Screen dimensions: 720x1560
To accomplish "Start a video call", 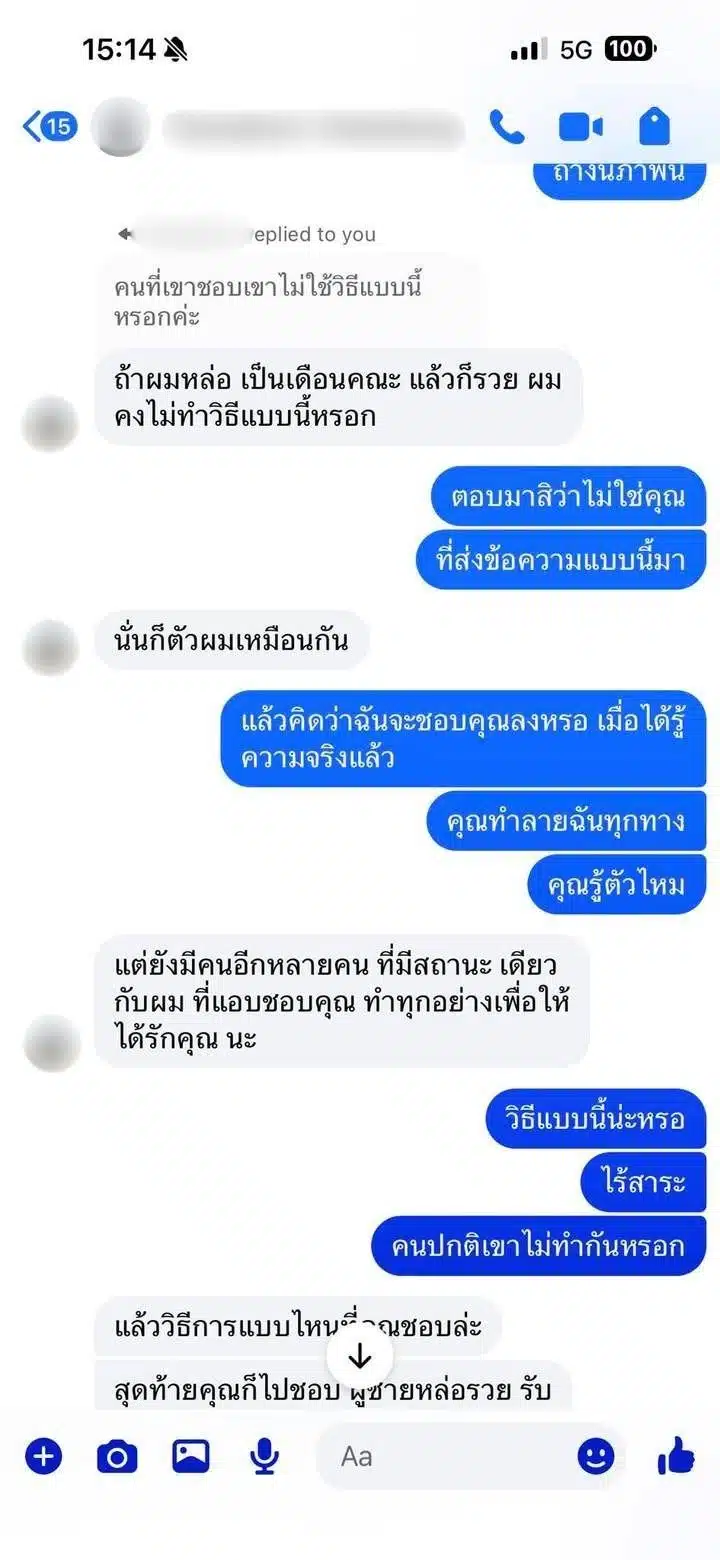I will coord(580,127).
